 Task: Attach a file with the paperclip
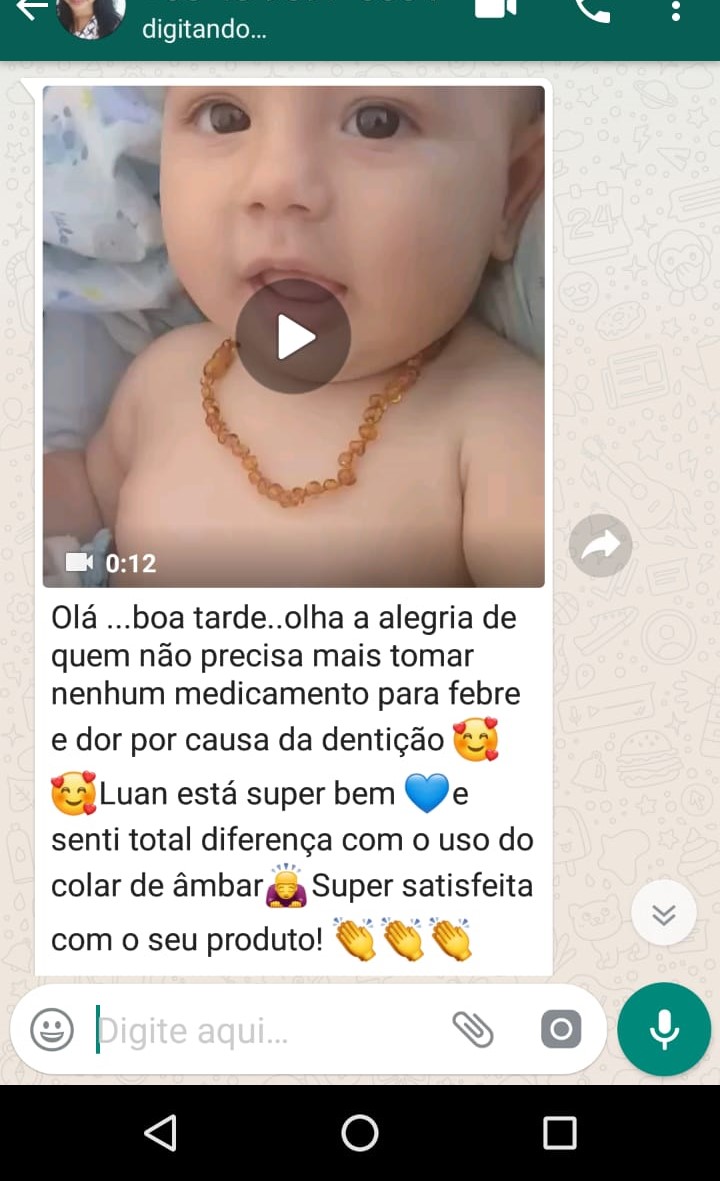473,1029
